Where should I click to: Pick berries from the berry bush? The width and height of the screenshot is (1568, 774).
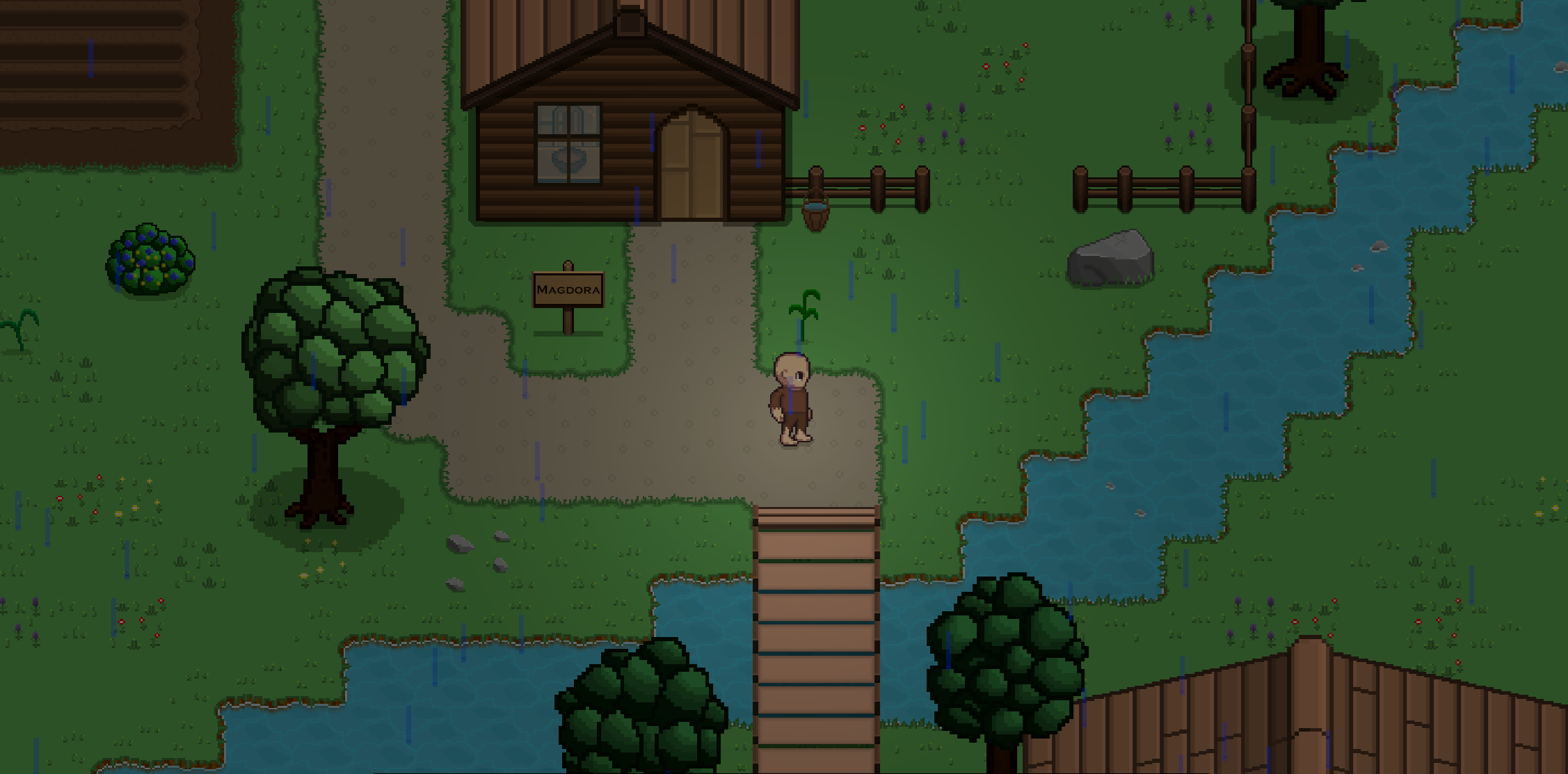click(x=150, y=260)
